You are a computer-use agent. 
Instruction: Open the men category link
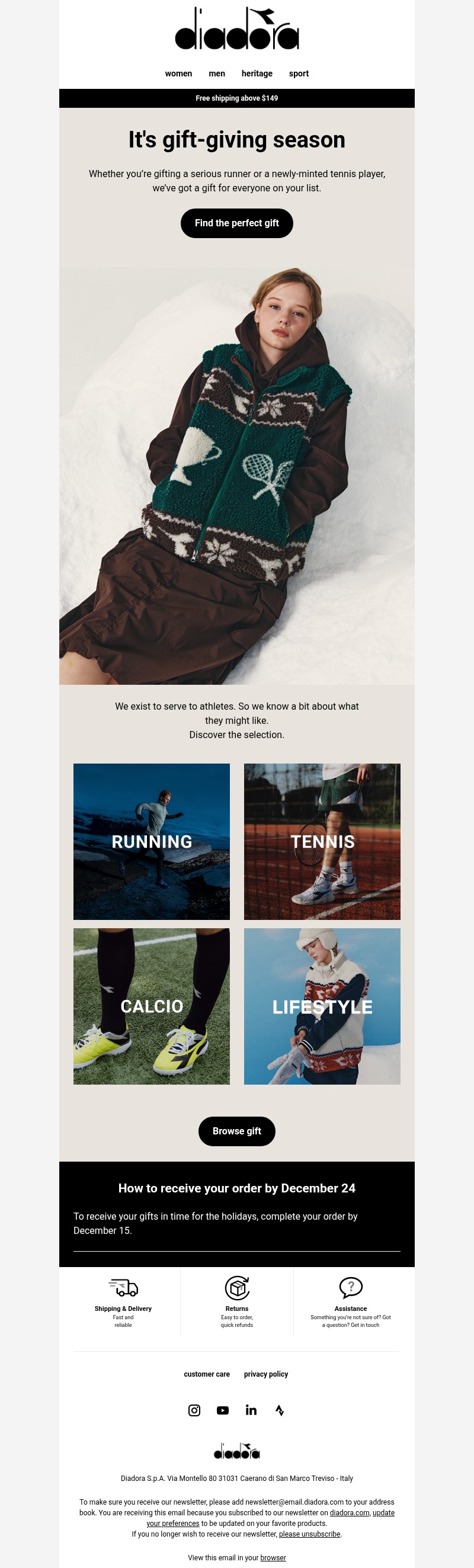coord(217,73)
